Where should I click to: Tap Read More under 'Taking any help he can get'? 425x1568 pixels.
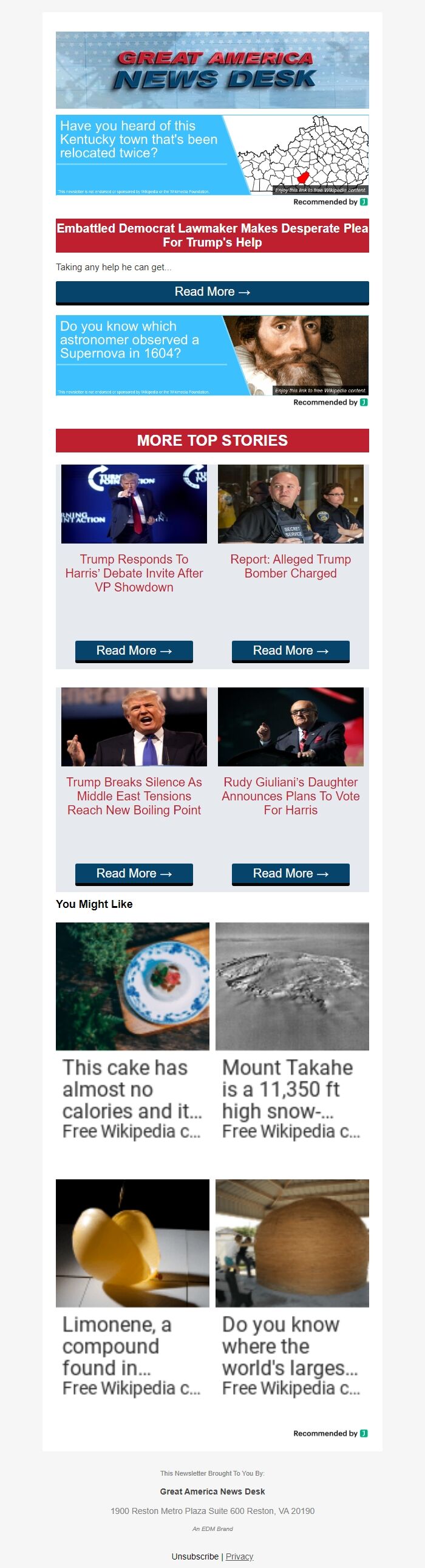click(x=212, y=292)
